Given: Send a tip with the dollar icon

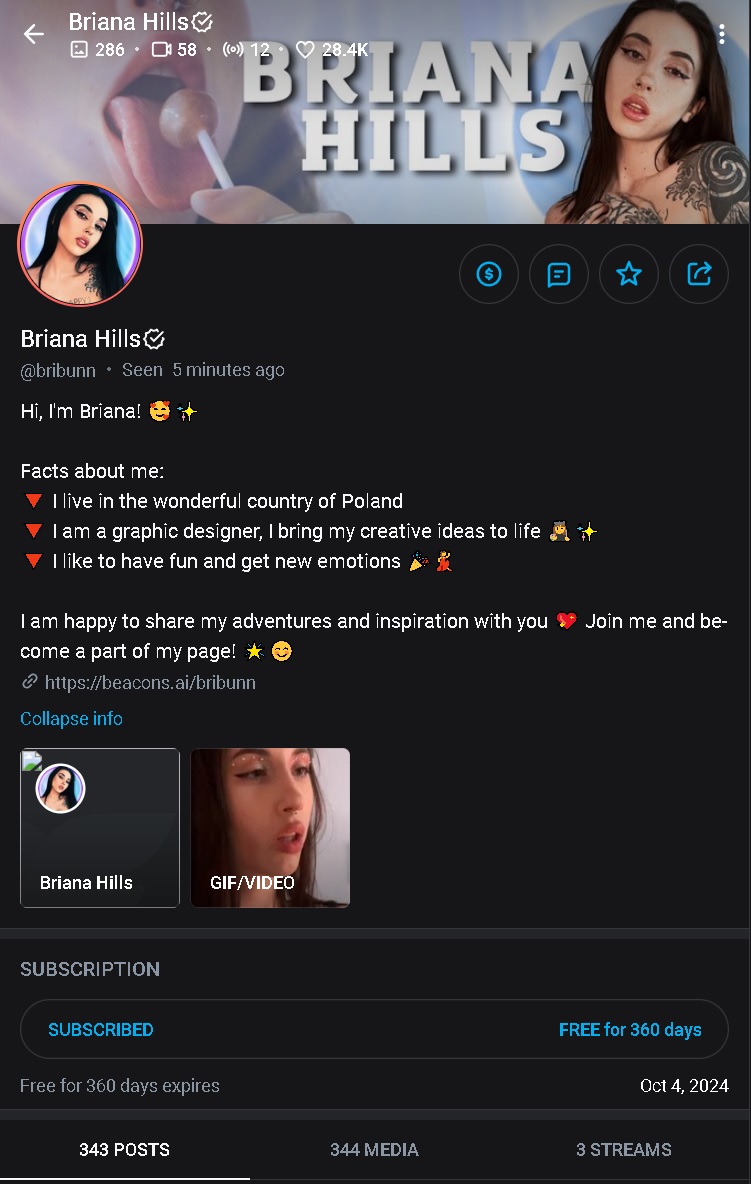Looking at the screenshot, I should 489,273.
